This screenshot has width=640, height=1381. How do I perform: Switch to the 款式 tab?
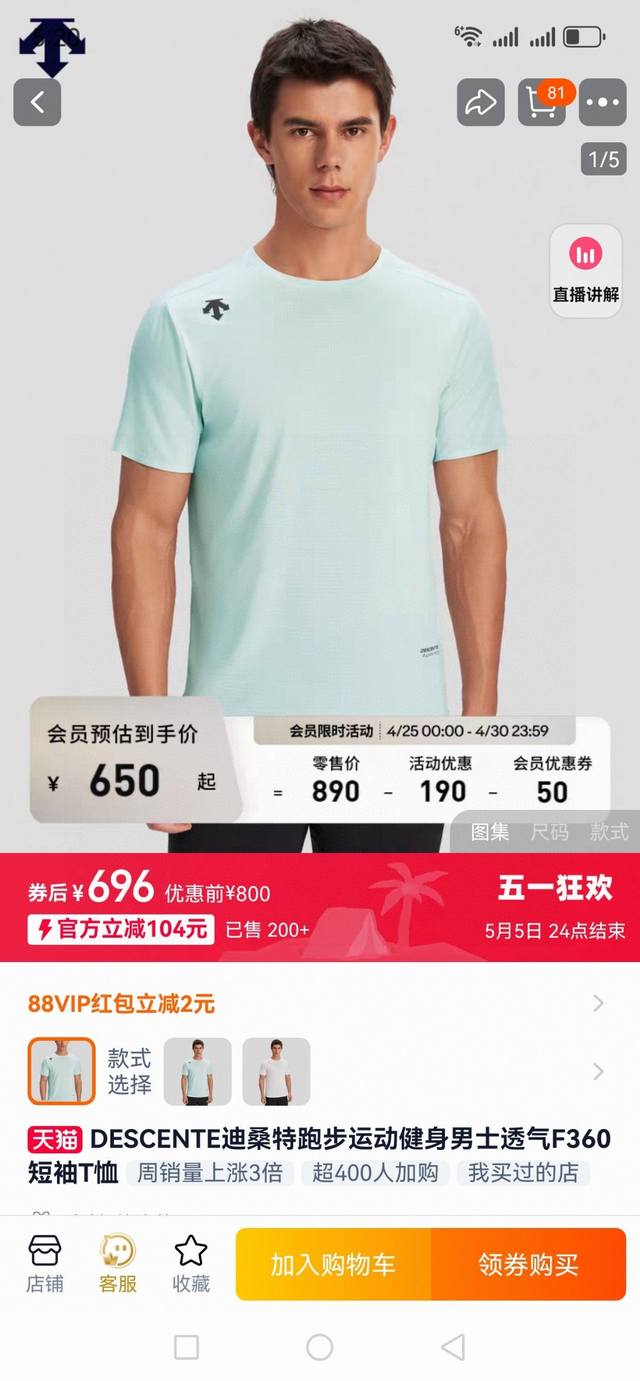(x=608, y=831)
